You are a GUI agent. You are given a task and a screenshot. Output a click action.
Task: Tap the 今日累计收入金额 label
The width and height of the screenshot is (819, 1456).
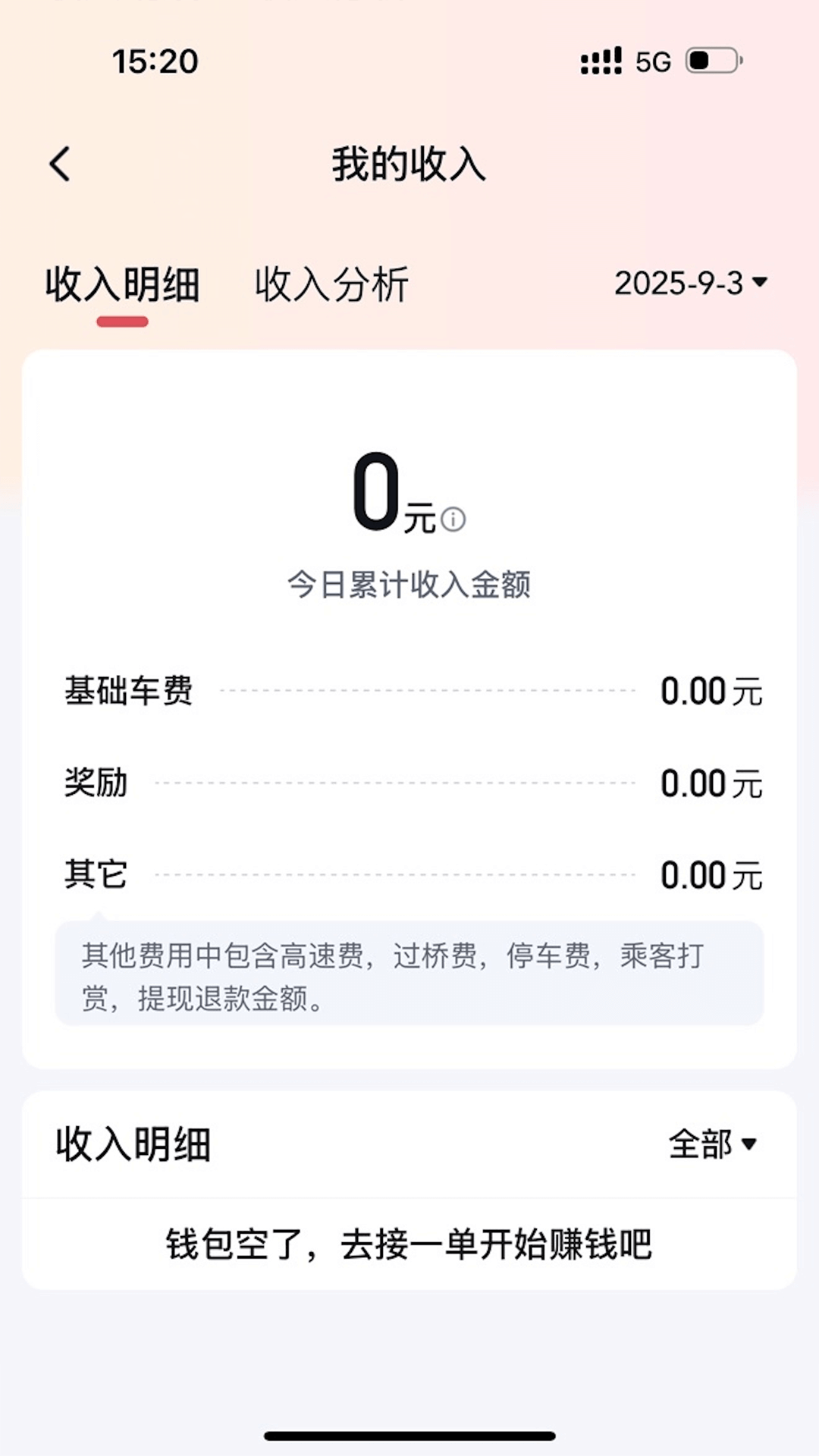click(x=409, y=584)
